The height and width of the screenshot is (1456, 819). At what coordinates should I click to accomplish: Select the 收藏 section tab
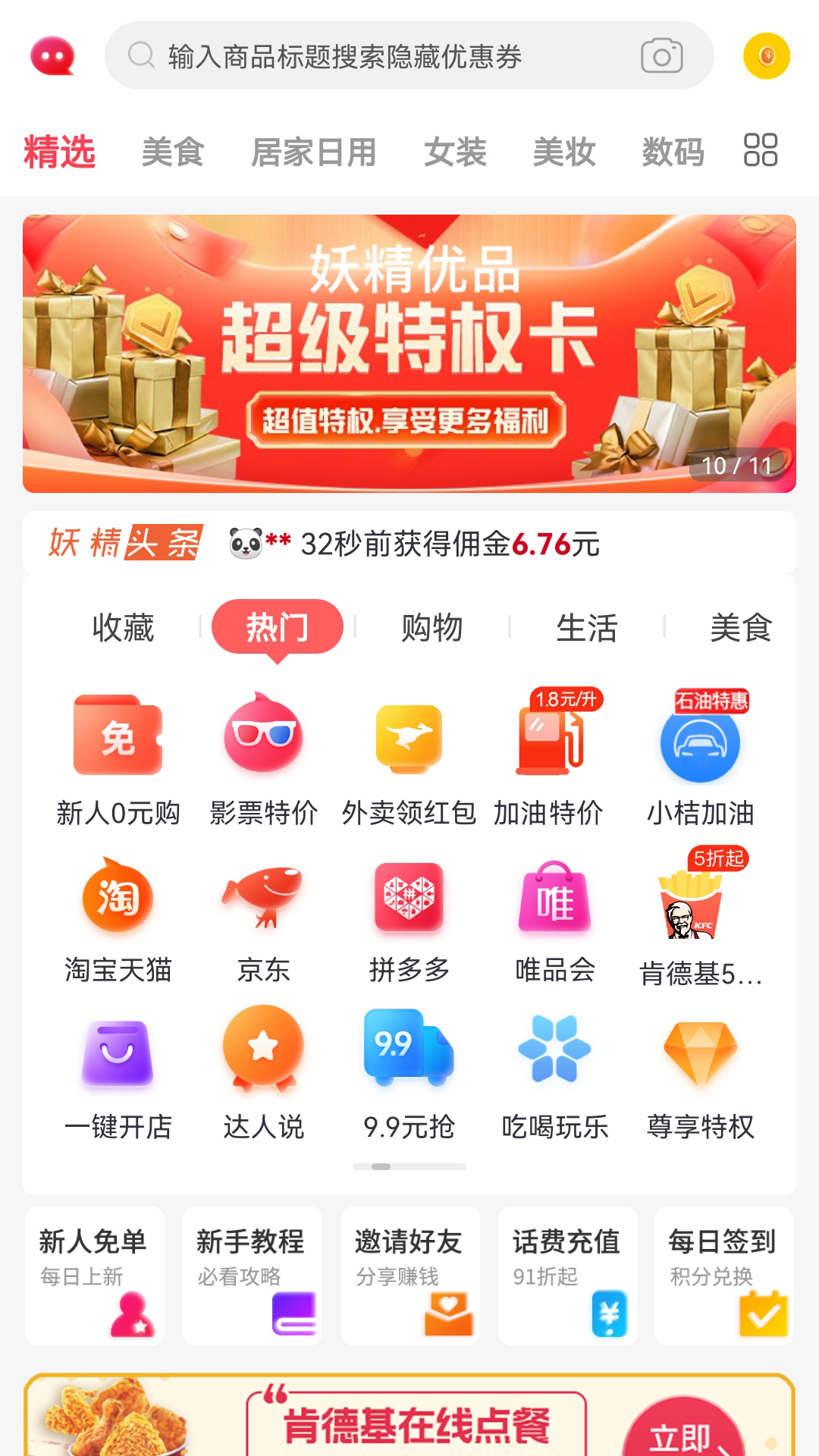pyautogui.click(x=123, y=628)
